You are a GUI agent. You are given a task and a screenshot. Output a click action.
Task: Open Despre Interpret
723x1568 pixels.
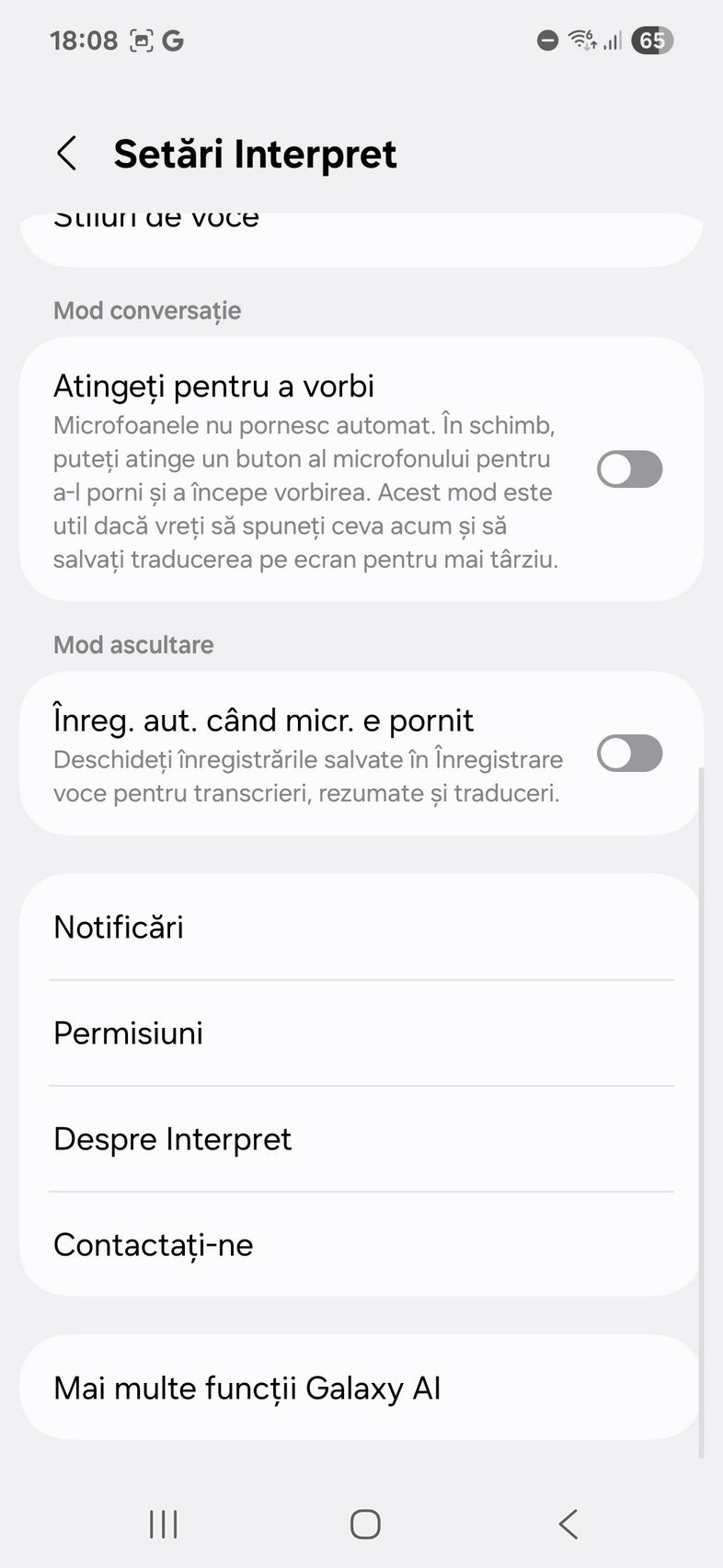tap(361, 1138)
